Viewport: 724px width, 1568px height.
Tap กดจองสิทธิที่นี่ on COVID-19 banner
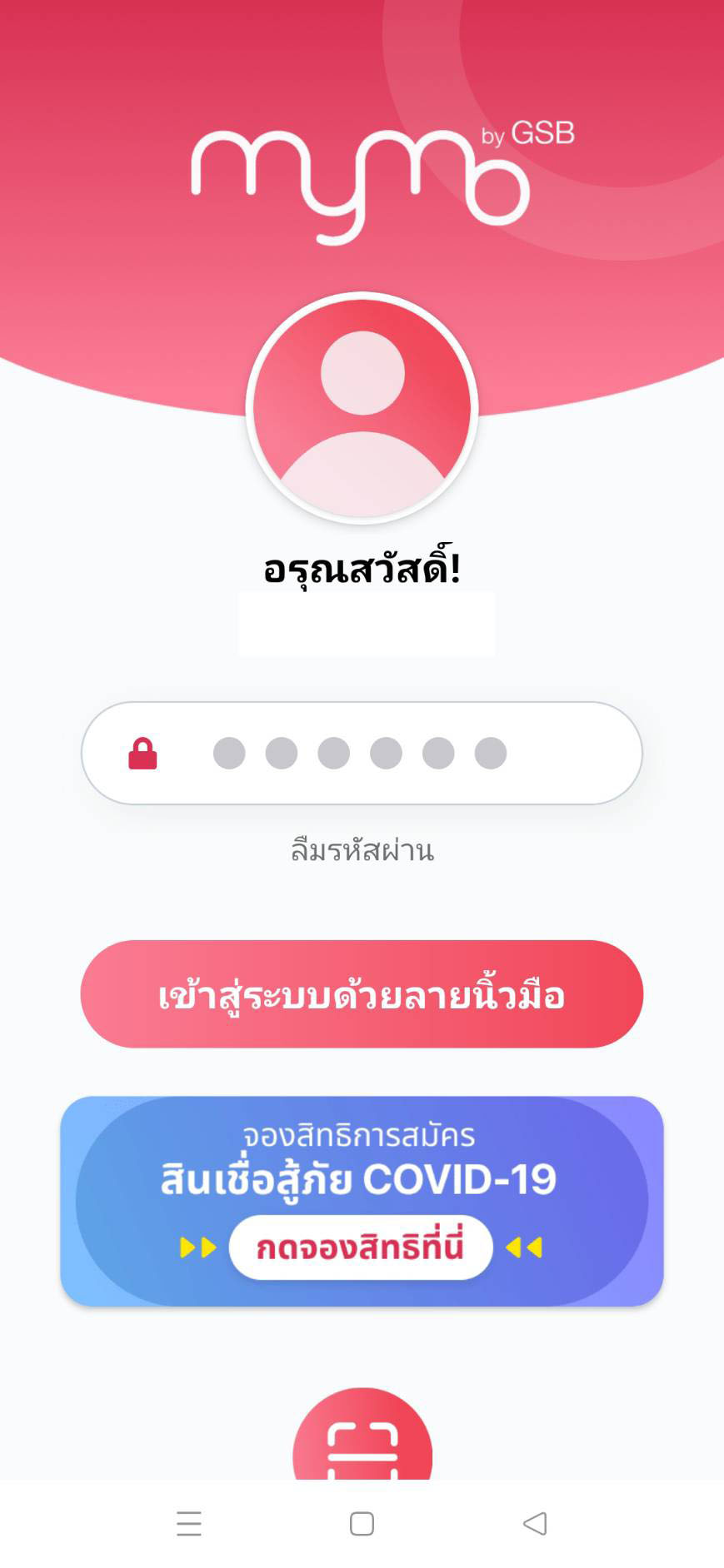(361, 1247)
